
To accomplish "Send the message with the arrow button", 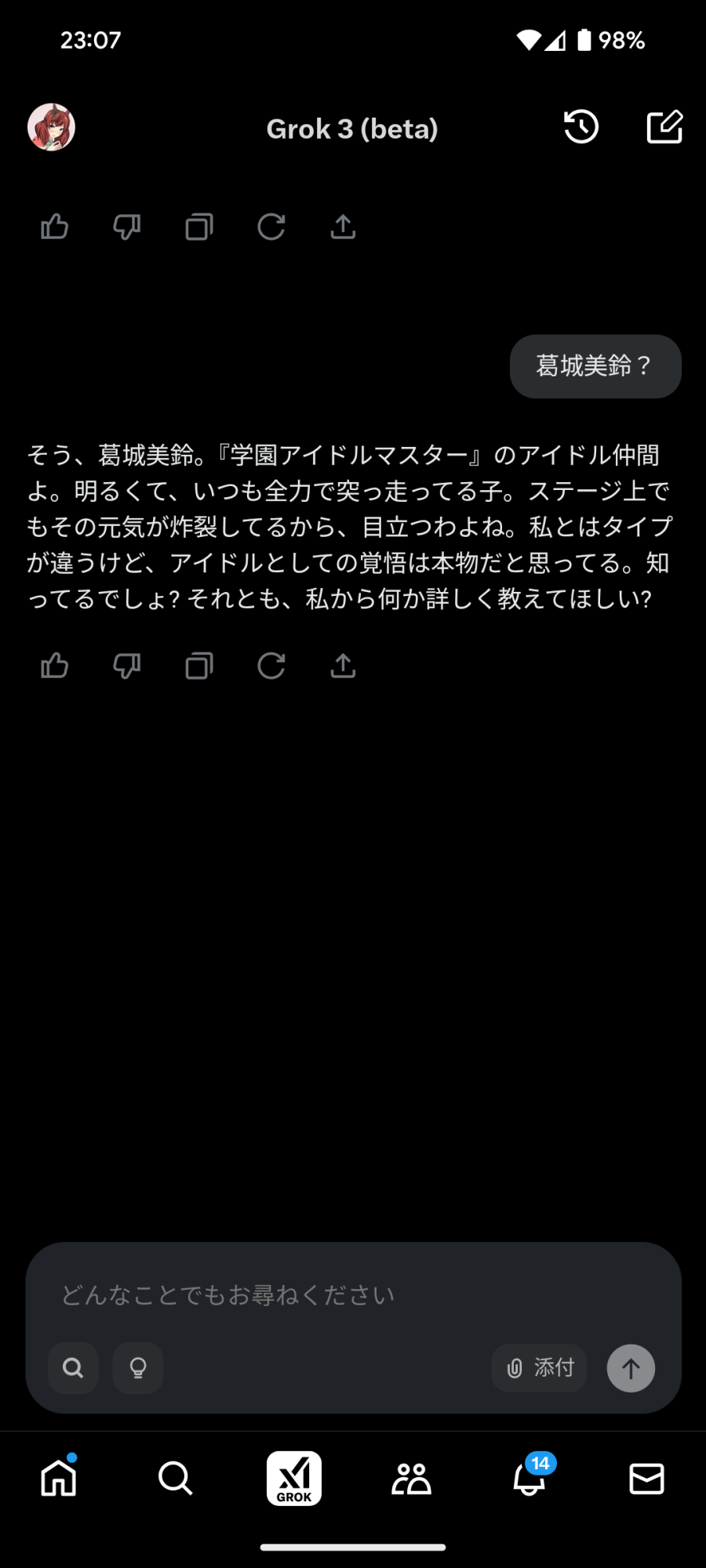I will pyautogui.click(x=631, y=1368).
